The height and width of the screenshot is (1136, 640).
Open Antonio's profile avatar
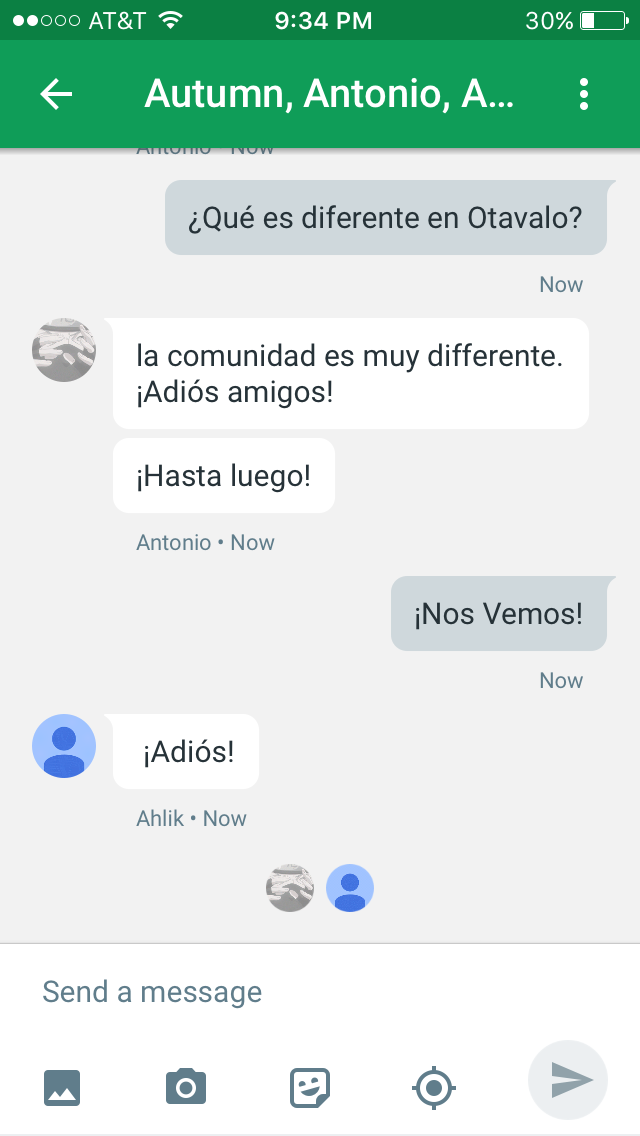click(x=64, y=350)
